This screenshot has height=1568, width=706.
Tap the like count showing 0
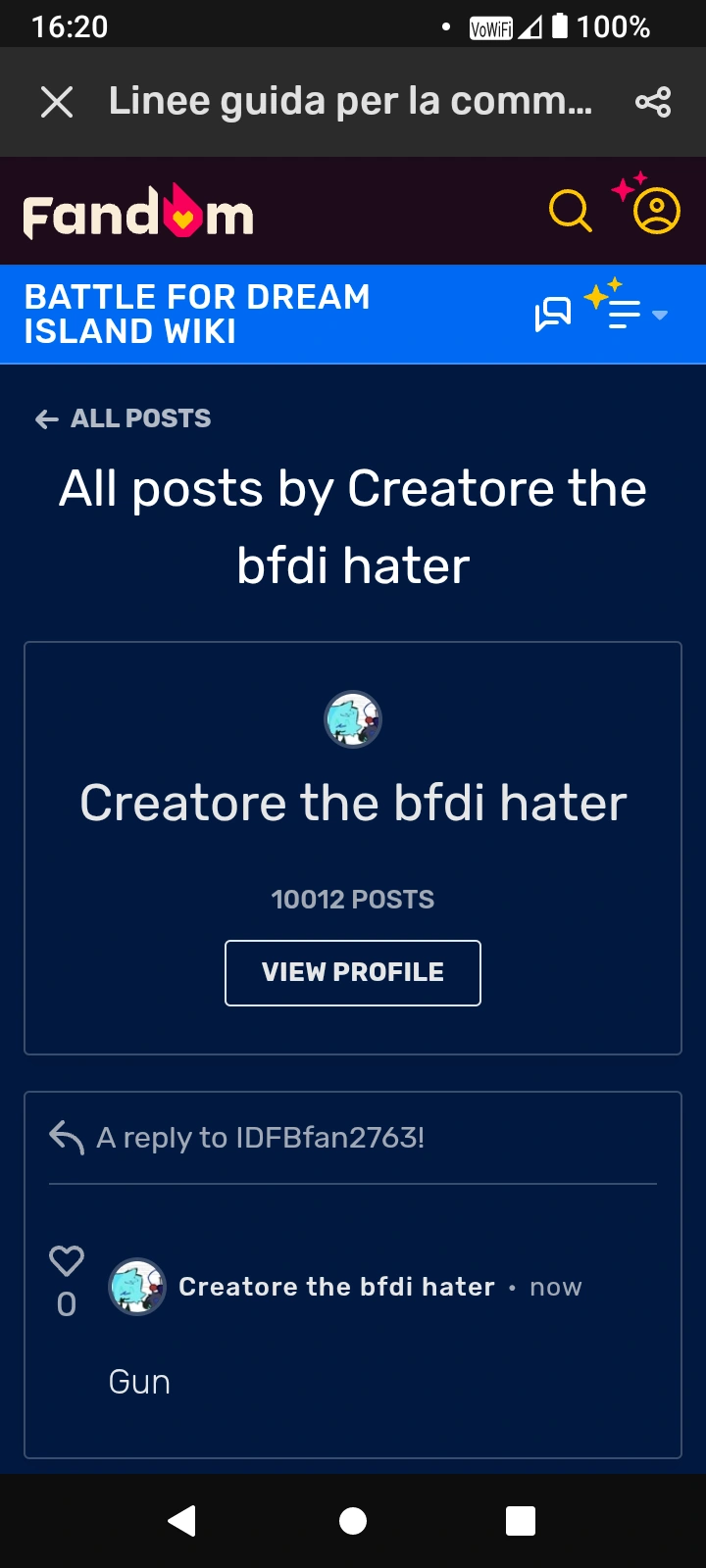click(66, 1304)
